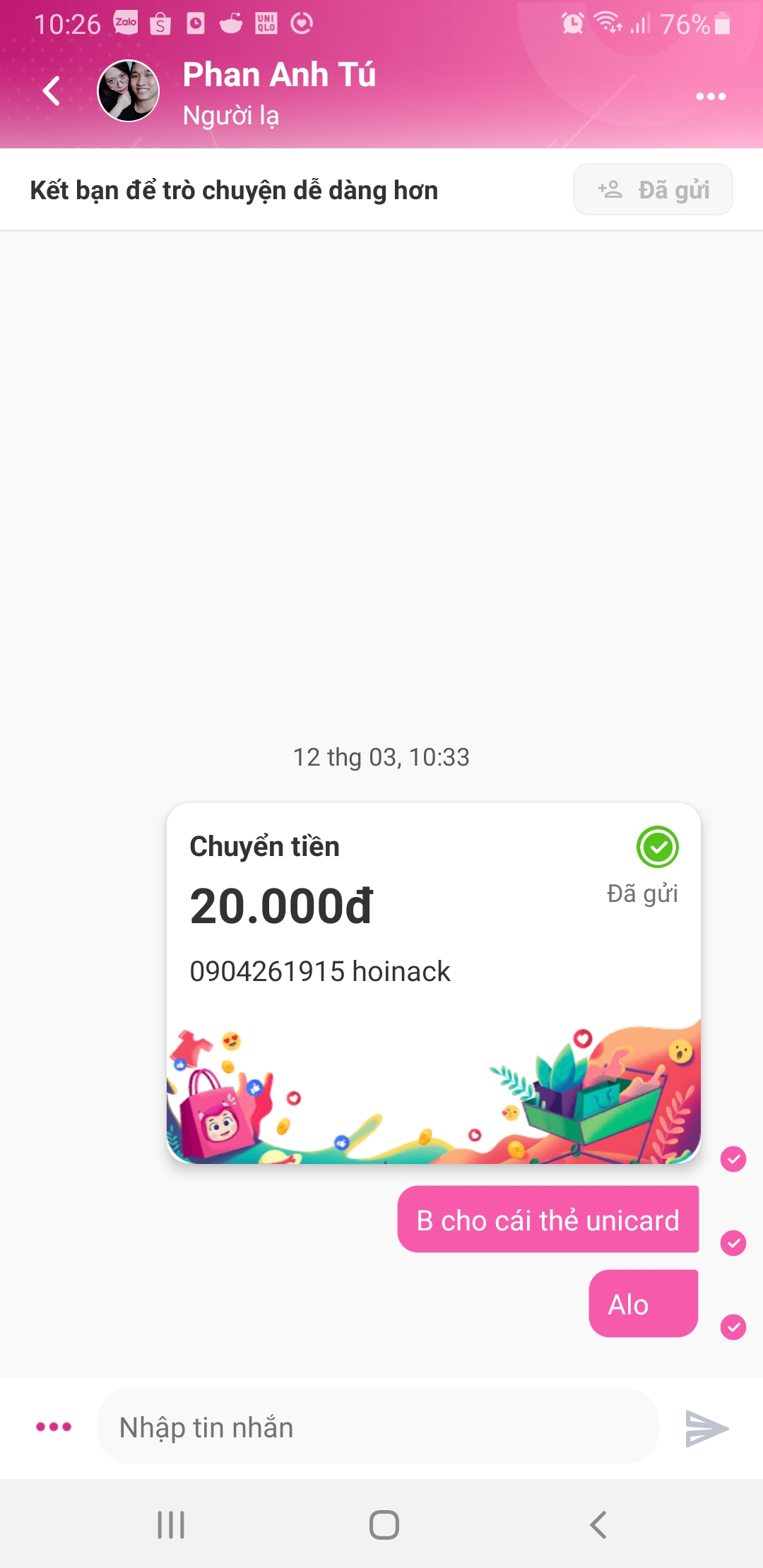
Task: Focus the Nhập tin nhắn message field
Action: [378, 1426]
